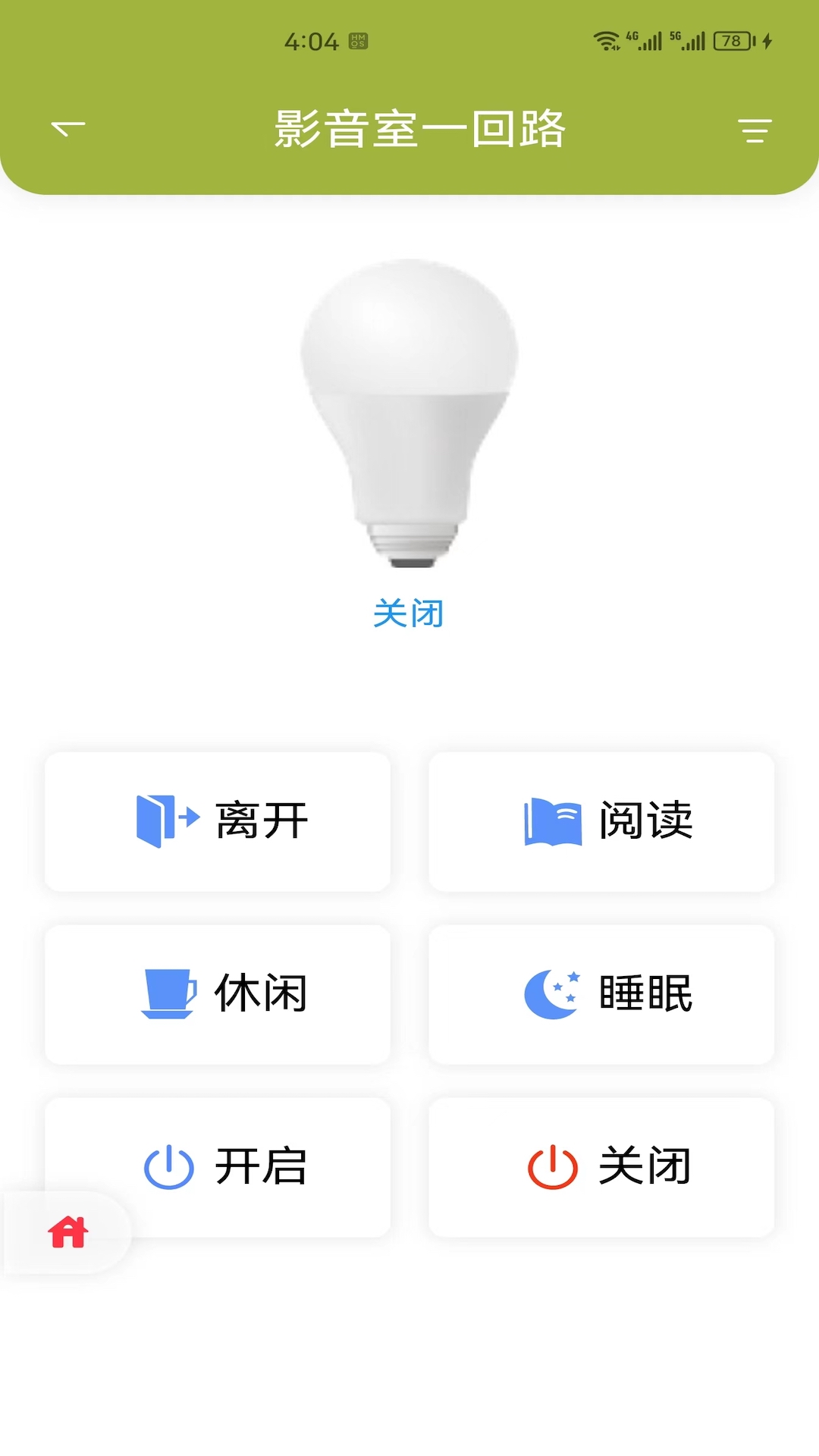Choose the 休闲 leisure scene card
This screenshot has width=819, height=1456.
217,993
